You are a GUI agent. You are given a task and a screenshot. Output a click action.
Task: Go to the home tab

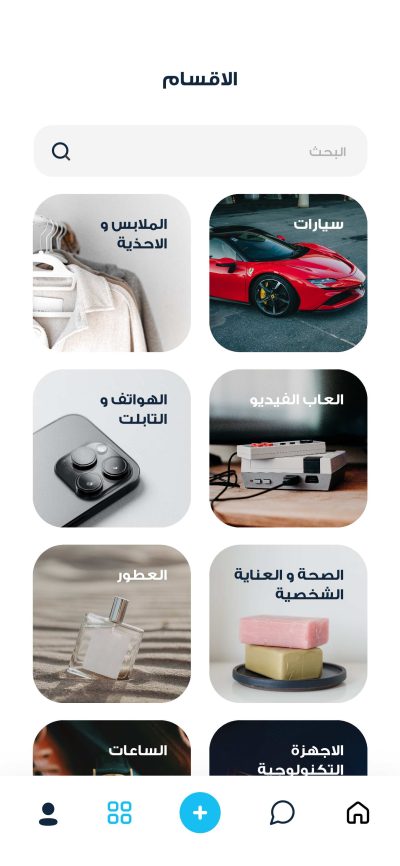tap(357, 813)
